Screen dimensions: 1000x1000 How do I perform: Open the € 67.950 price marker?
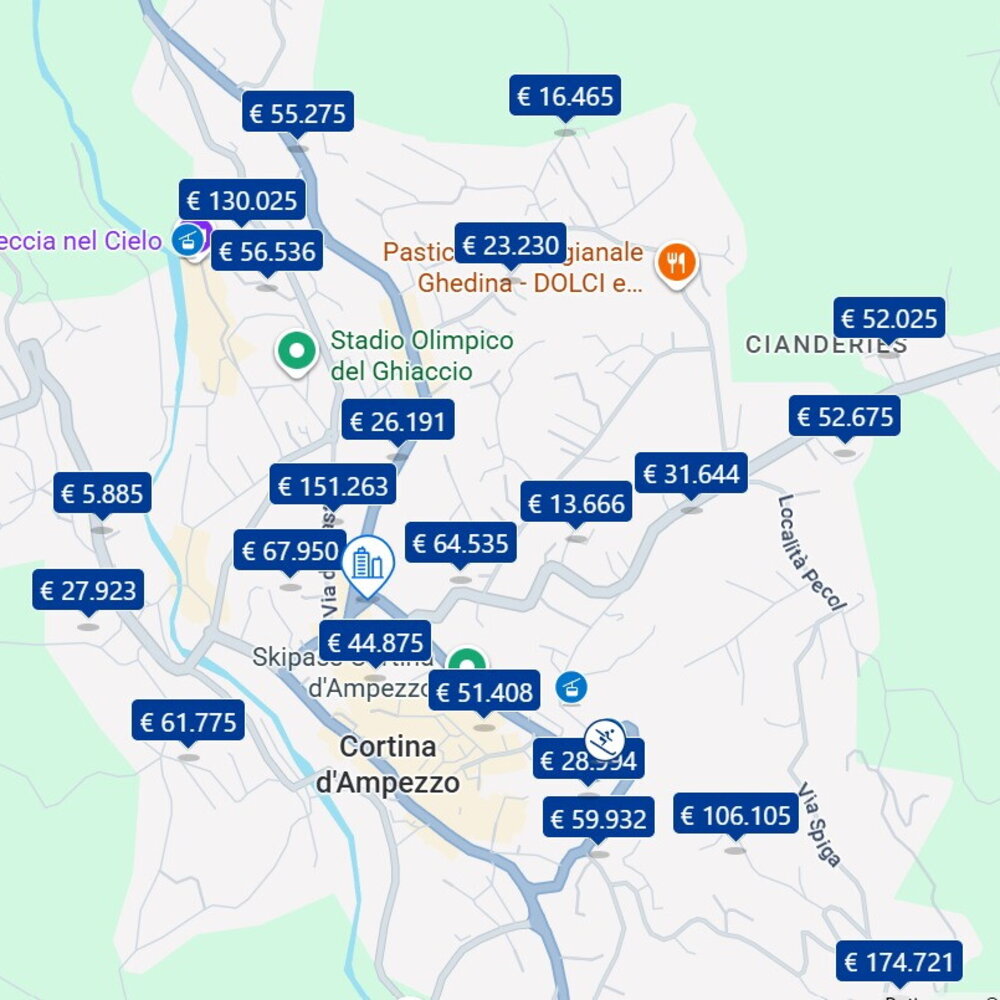pyautogui.click(x=290, y=551)
